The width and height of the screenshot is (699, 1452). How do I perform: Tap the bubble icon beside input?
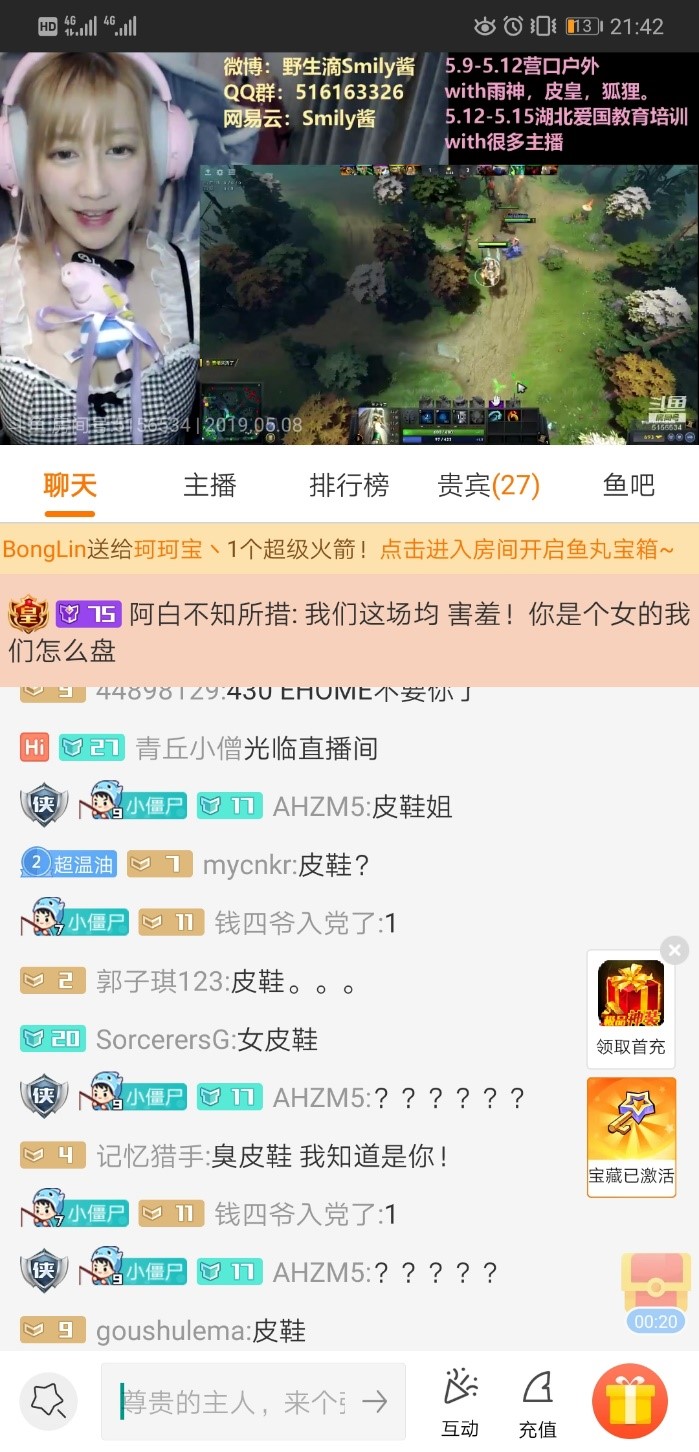pyautogui.click(x=50, y=1400)
